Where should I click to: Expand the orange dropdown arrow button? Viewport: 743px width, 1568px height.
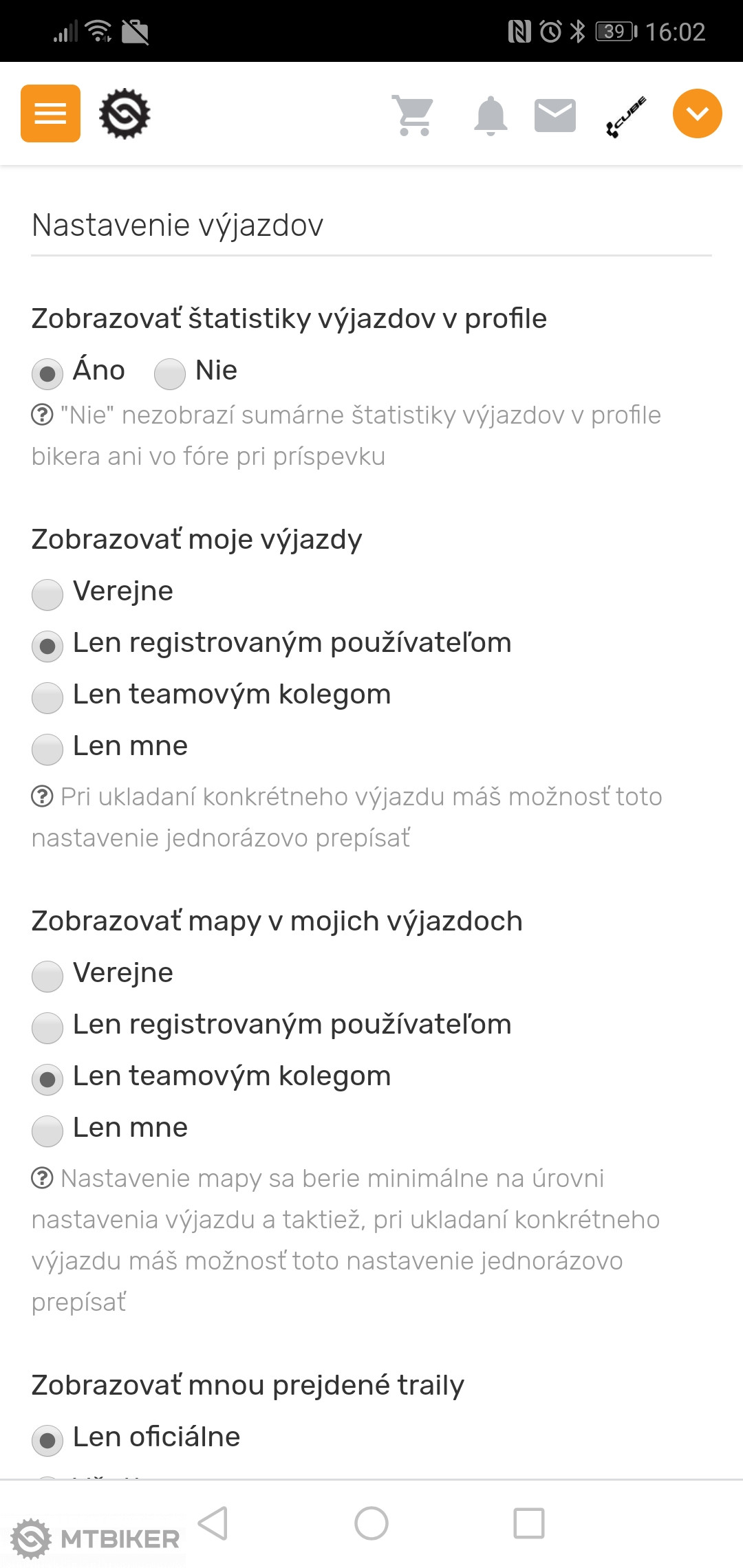tap(697, 113)
